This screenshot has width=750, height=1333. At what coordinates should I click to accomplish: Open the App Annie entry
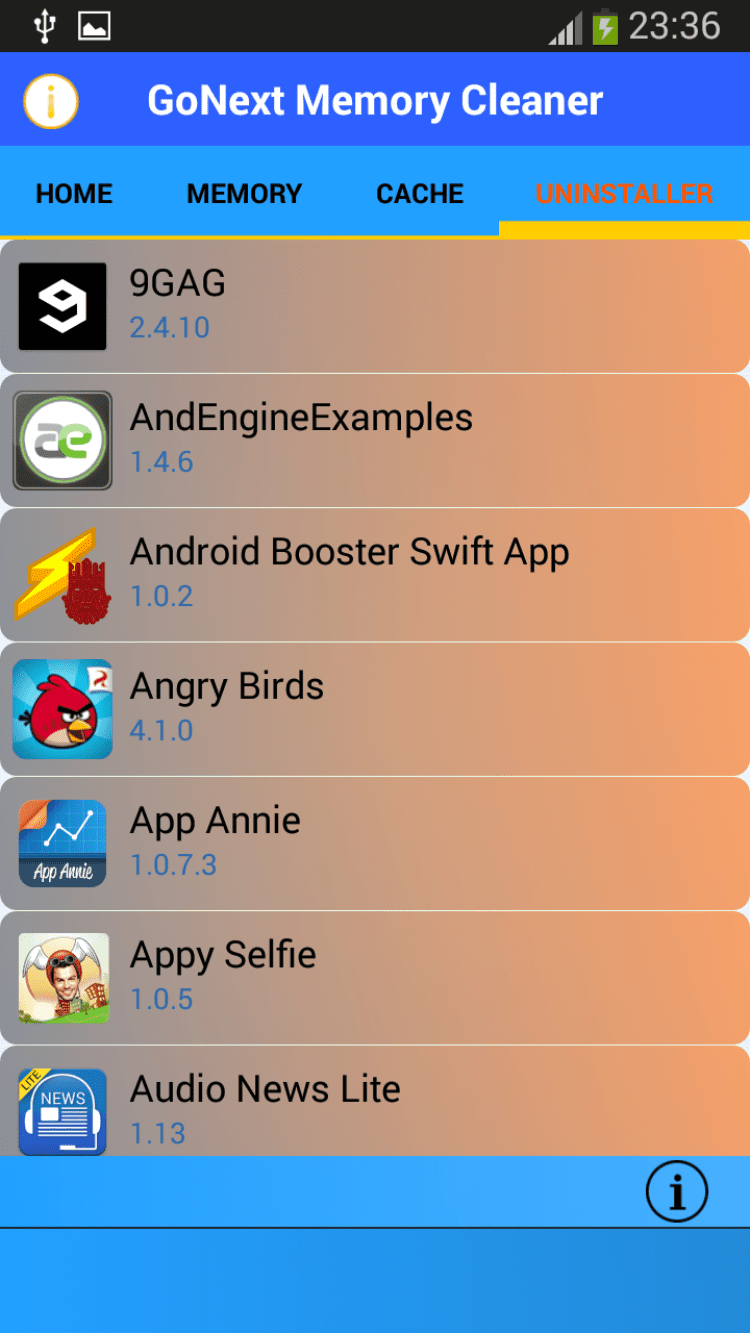[x=375, y=842]
